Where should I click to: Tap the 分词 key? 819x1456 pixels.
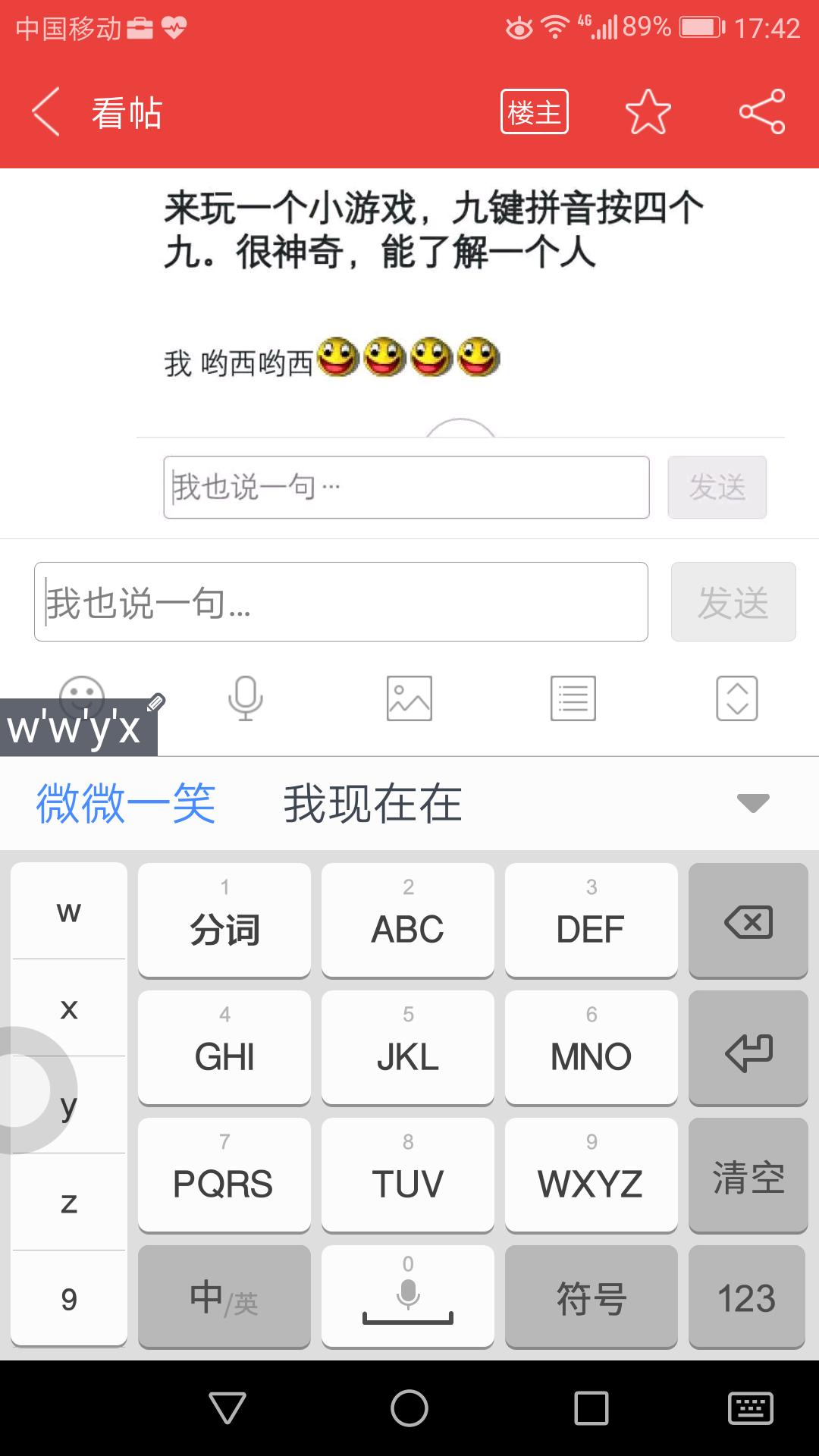[224, 920]
